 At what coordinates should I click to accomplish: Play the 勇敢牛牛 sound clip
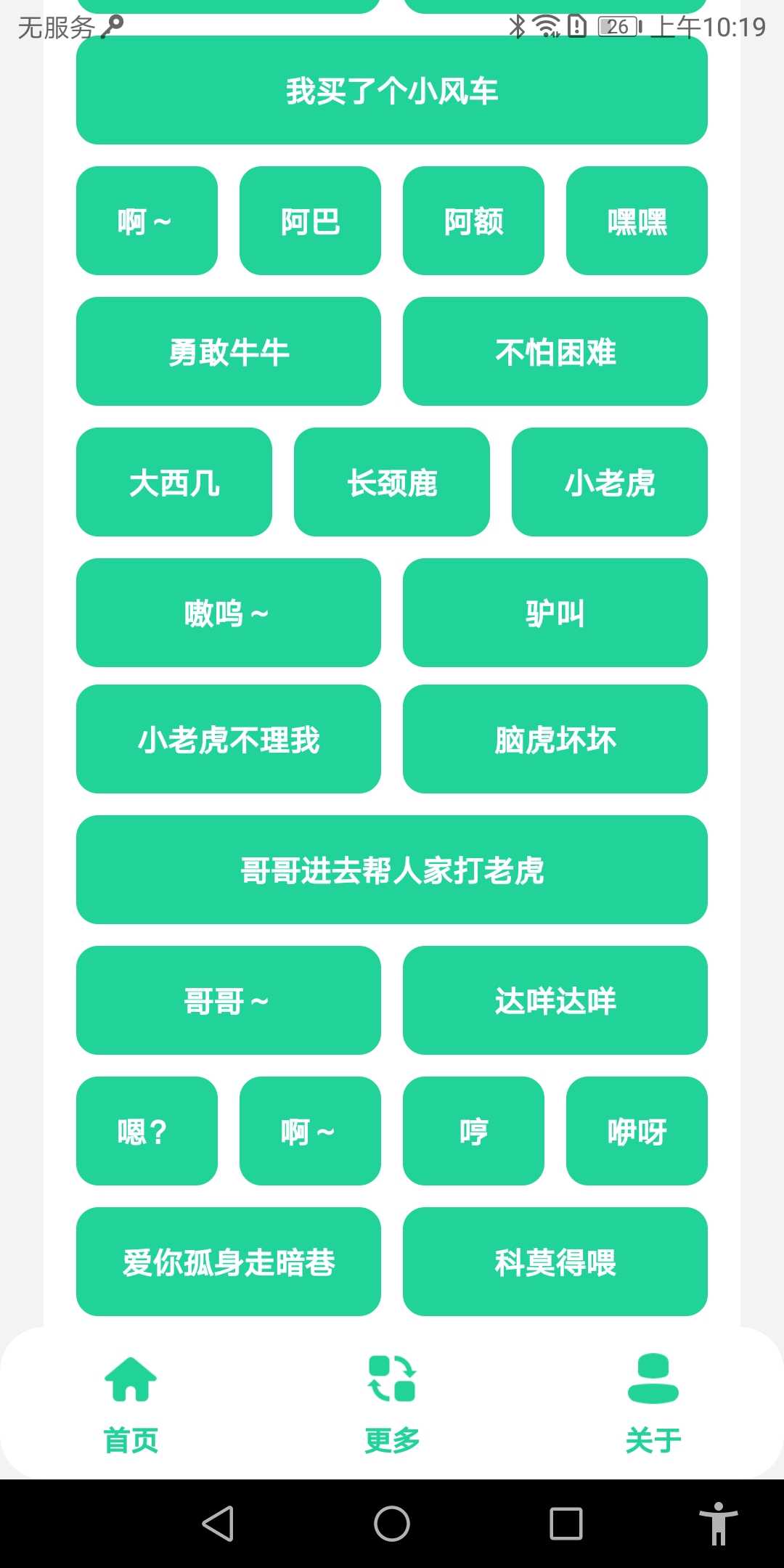228,351
